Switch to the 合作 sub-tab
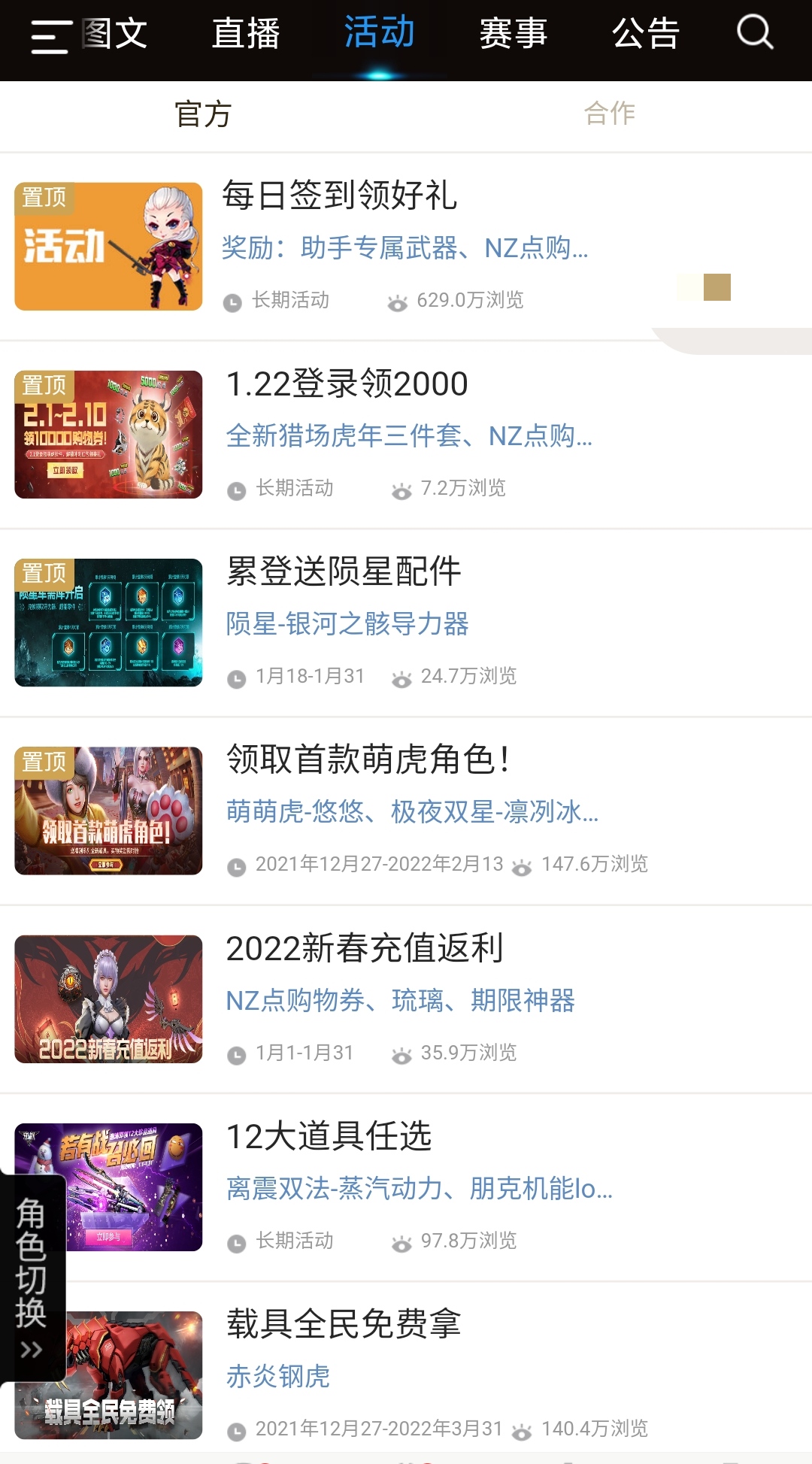This screenshot has height=1464, width=812. [x=609, y=114]
